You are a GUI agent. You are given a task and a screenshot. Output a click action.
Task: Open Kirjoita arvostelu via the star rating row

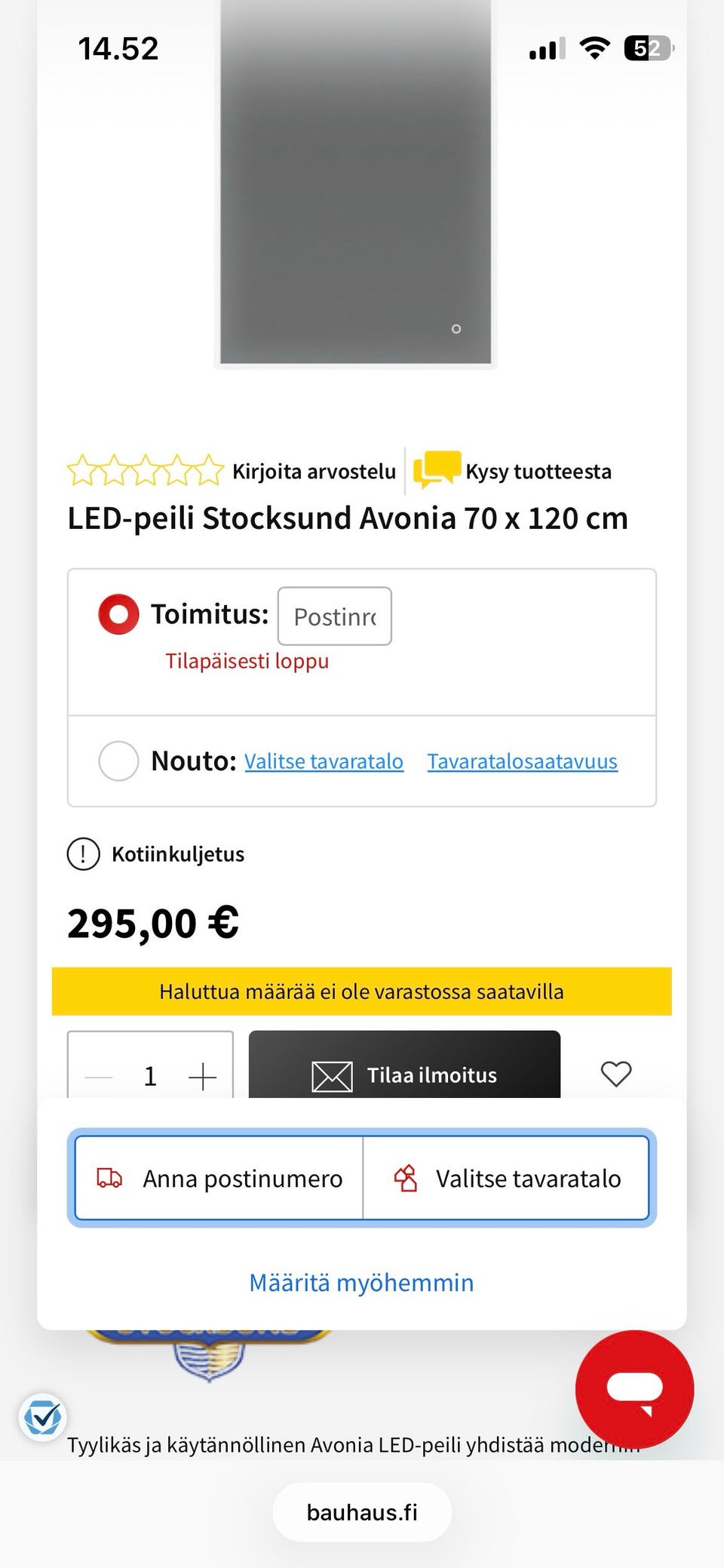point(314,469)
